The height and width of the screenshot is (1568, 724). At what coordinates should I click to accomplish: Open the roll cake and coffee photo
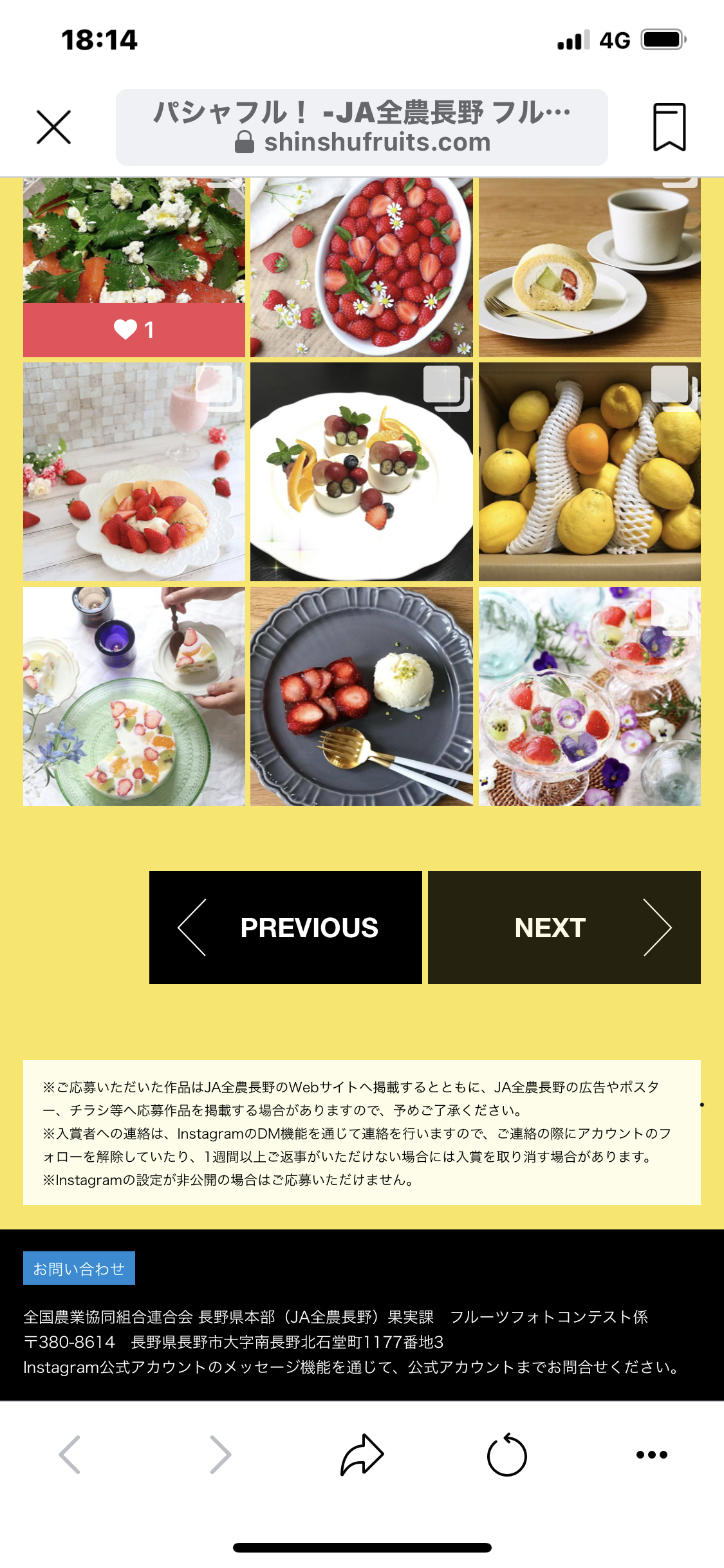(589, 266)
